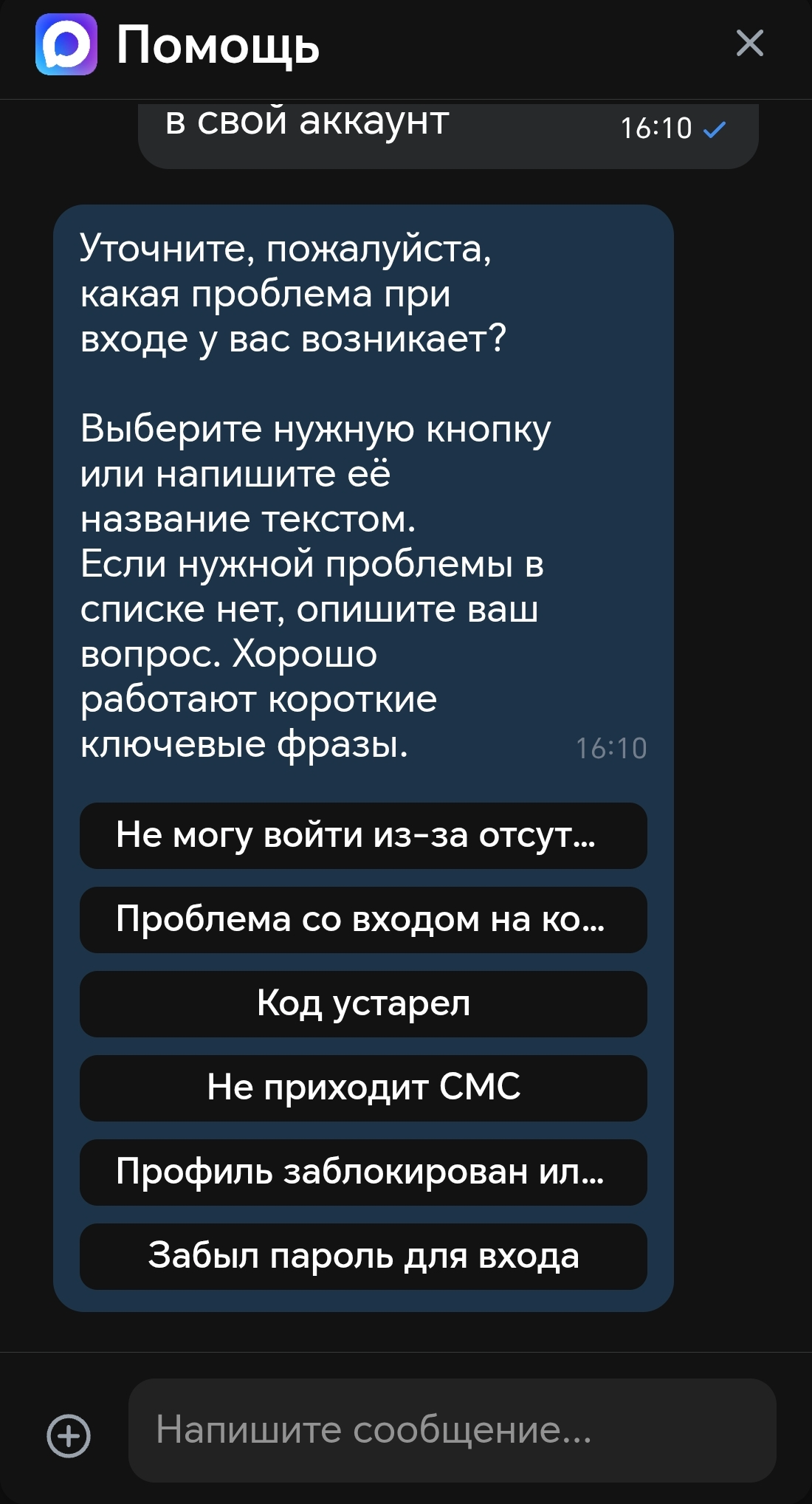Tap the 'Код устарел' quick reply
812x1504 pixels.
363,1004
